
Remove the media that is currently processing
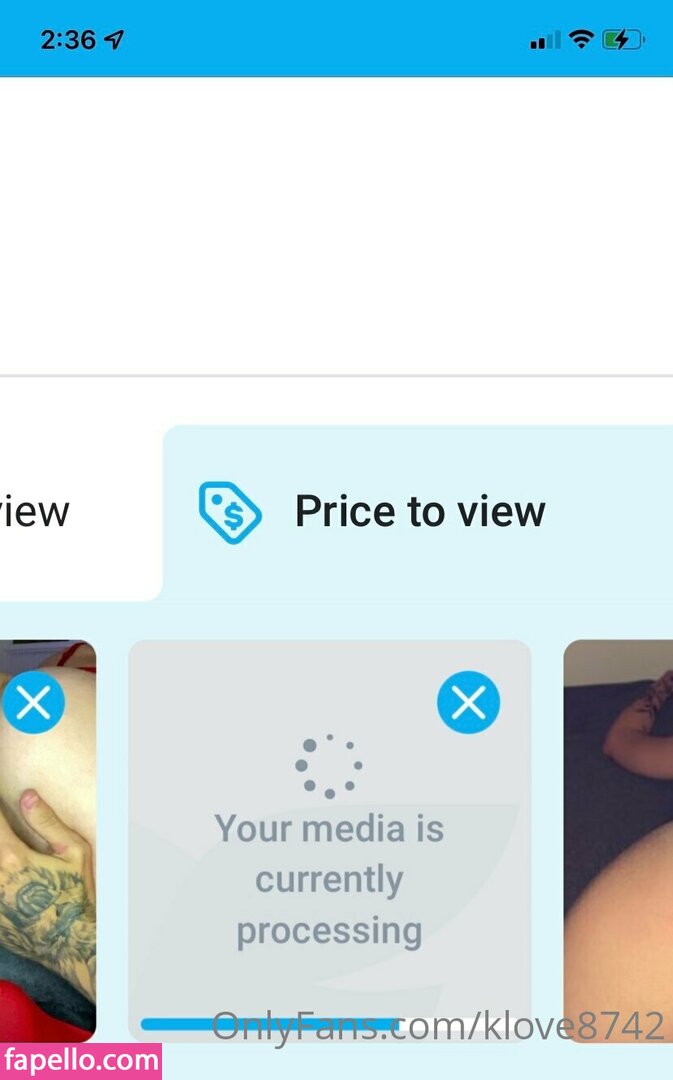pos(468,703)
